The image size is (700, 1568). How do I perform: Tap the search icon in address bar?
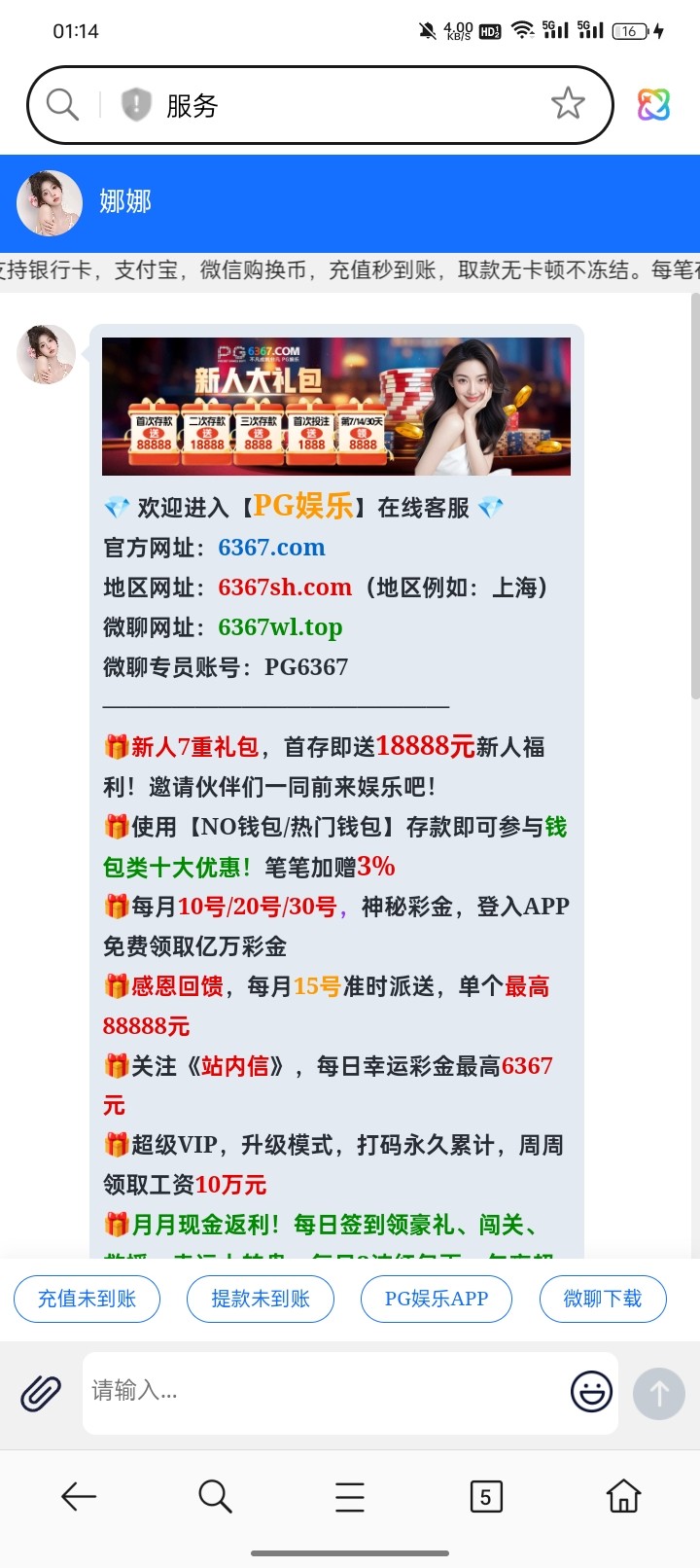(x=62, y=104)
